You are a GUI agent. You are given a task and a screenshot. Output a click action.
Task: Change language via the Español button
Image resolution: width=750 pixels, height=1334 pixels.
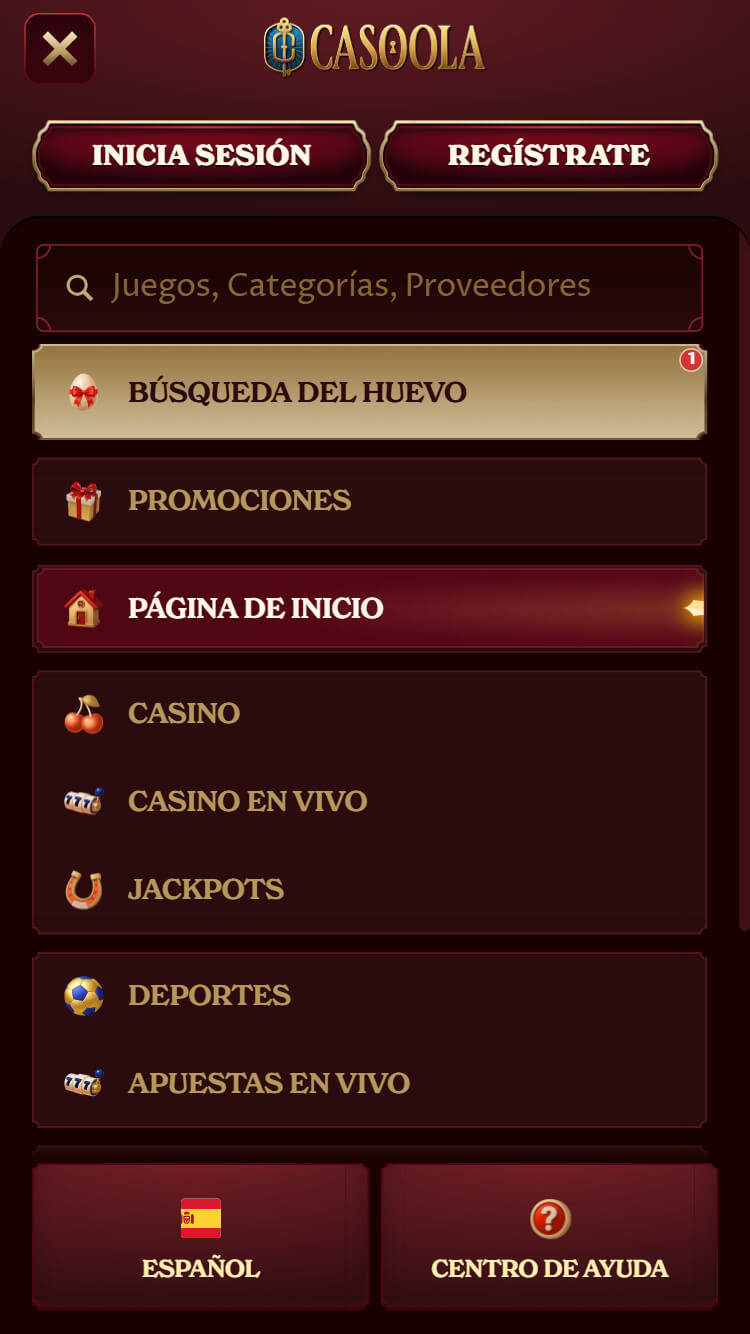201,1236
